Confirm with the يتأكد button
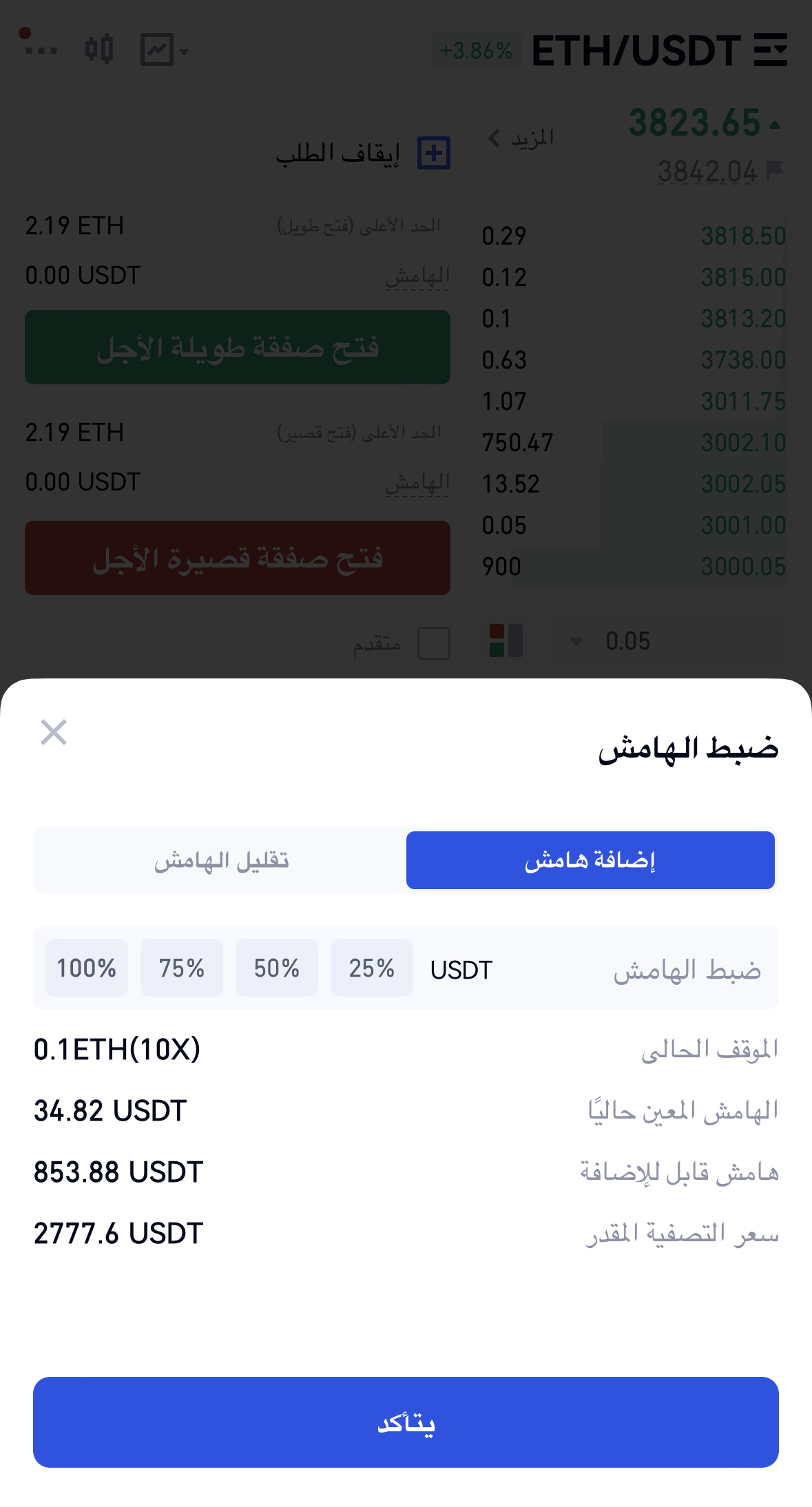 pos(406,1422)
